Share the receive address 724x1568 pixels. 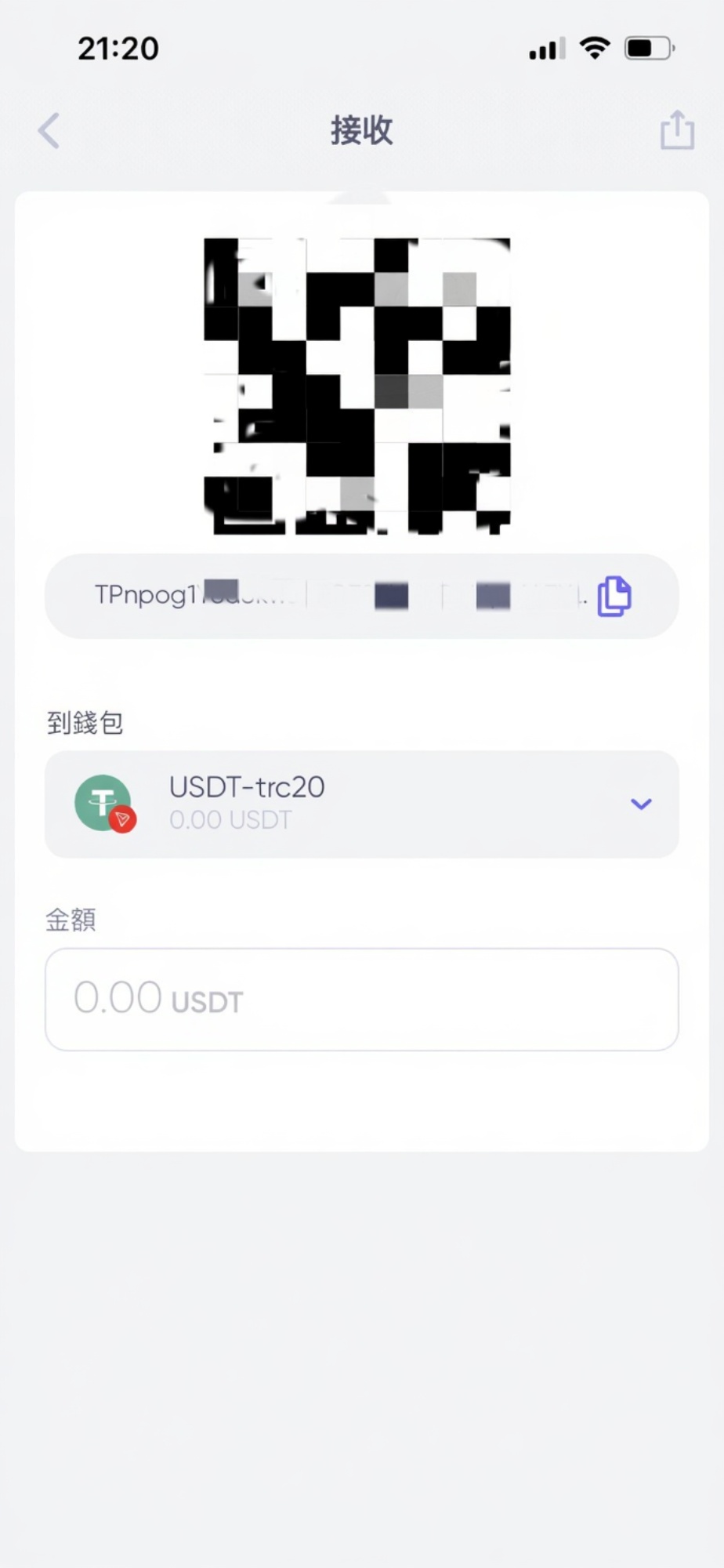click(x=677, y=129)
